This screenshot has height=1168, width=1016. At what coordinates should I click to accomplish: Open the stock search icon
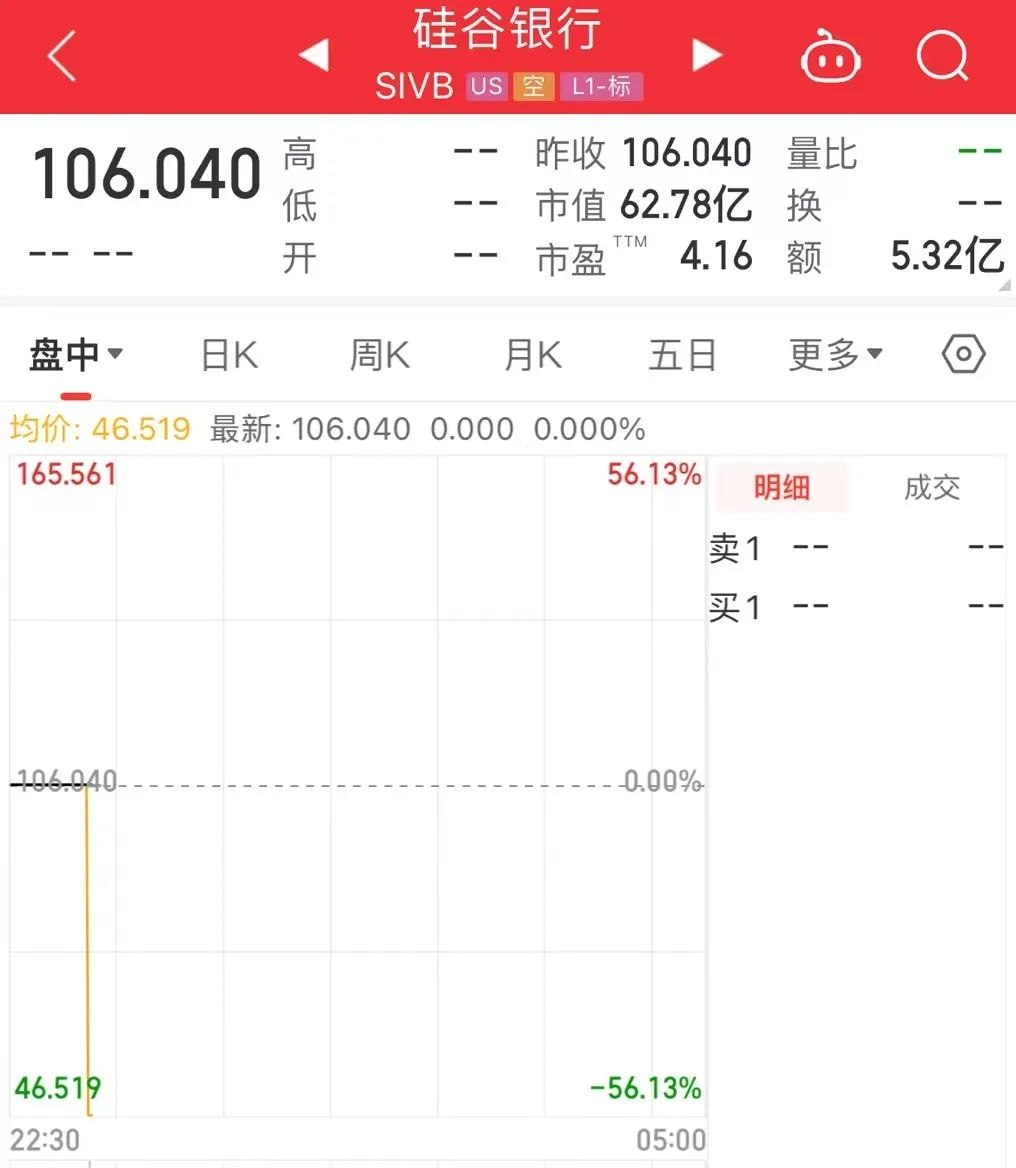(940, 57)
